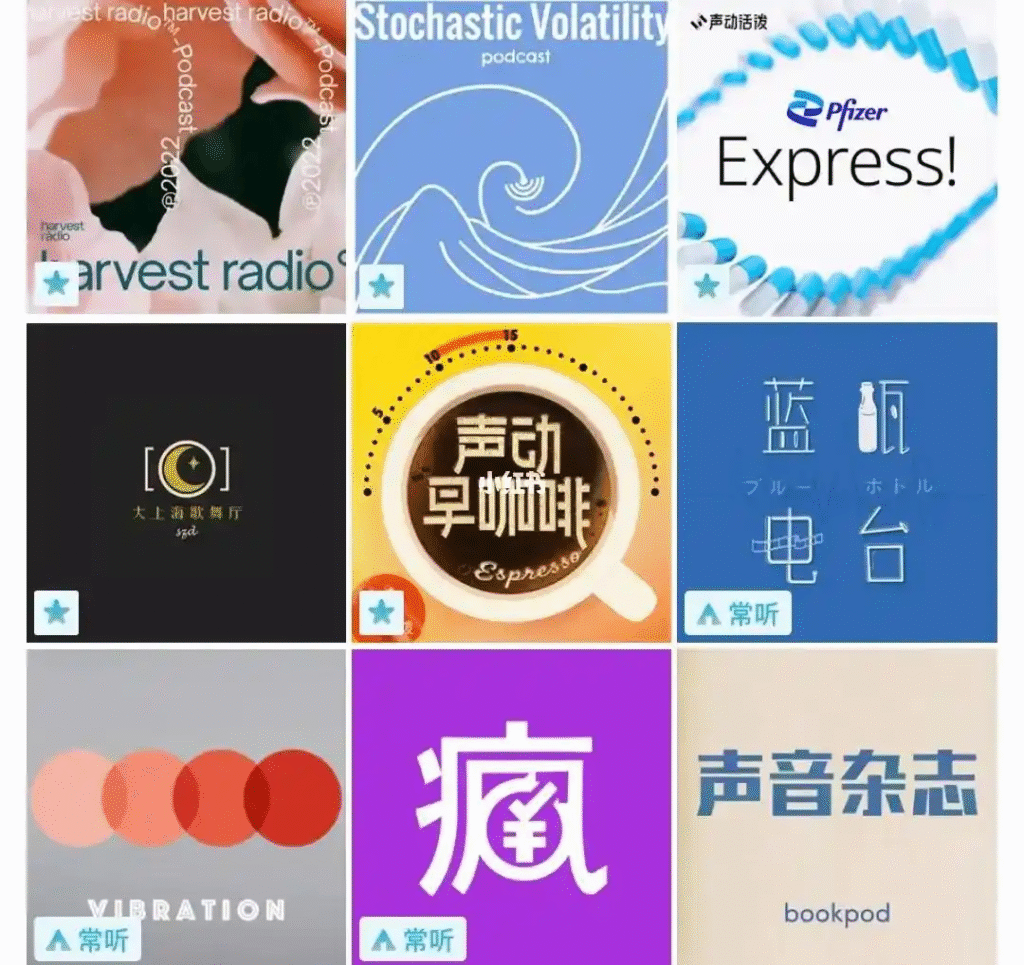View the 蓝瓶电台 podcast
Screen dimensions: 1024x965
[837, 482]
